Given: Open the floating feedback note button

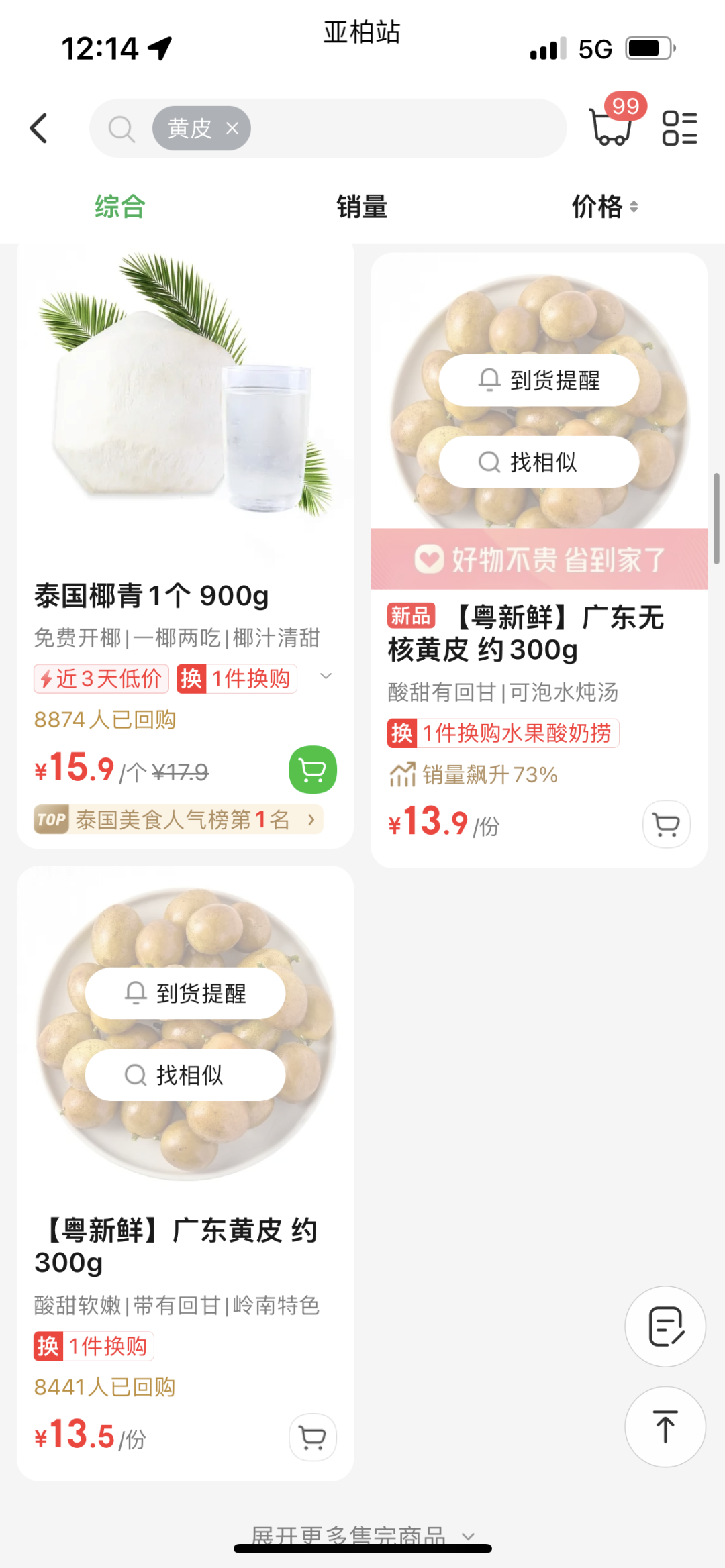Looking at the screenshot, I should (665, 1326).
